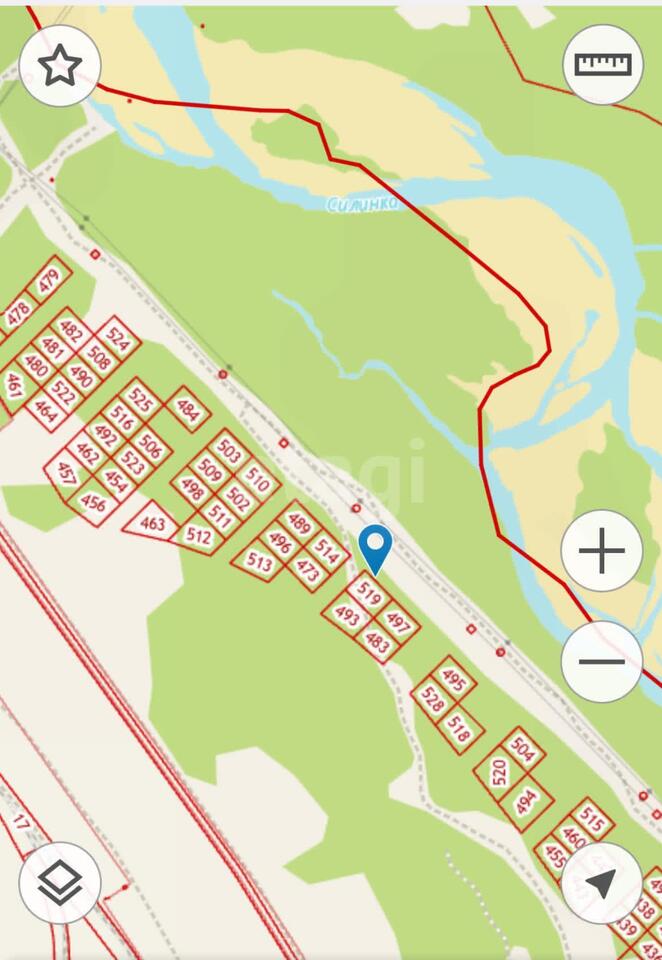The height and width of the screenshot is (960, 662).
Task: Add this location to favorites
Action: pyautogui.click(x=60, y=66)
